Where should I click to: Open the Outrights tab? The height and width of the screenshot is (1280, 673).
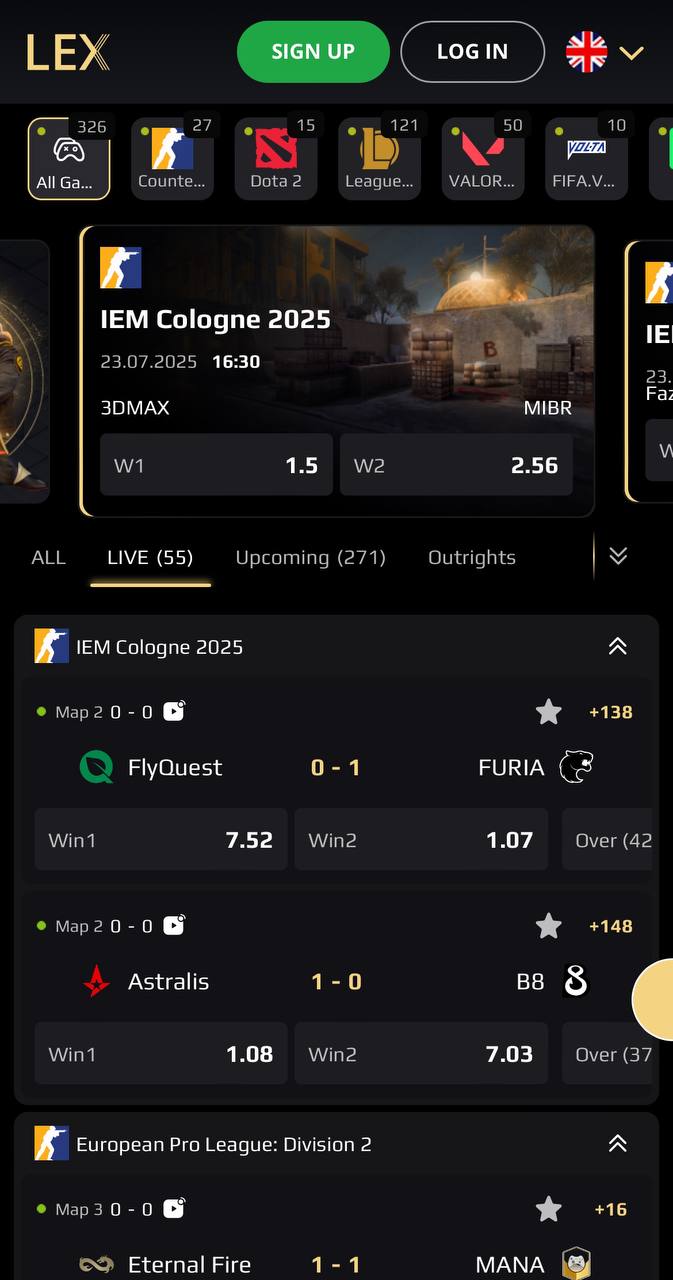click(472, 558)
